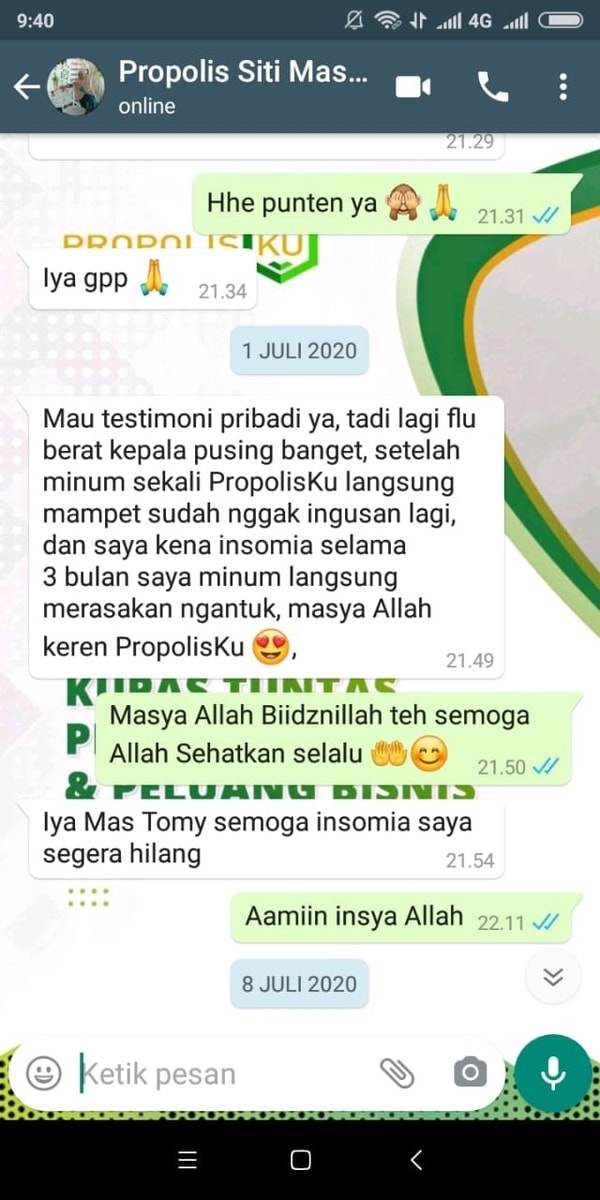Open the overflow menu

coord(563,87)
